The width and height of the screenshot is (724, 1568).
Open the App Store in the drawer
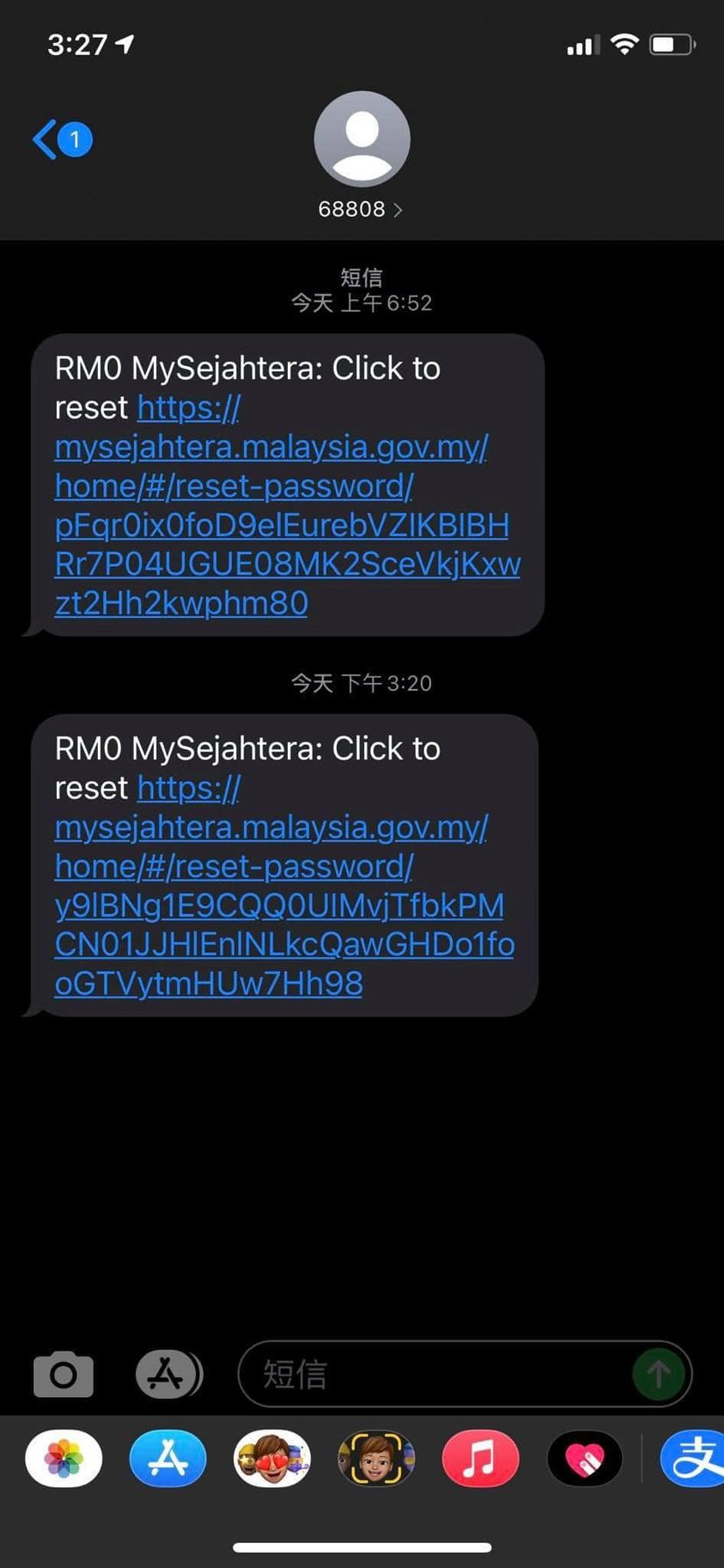pos(168,1458)
